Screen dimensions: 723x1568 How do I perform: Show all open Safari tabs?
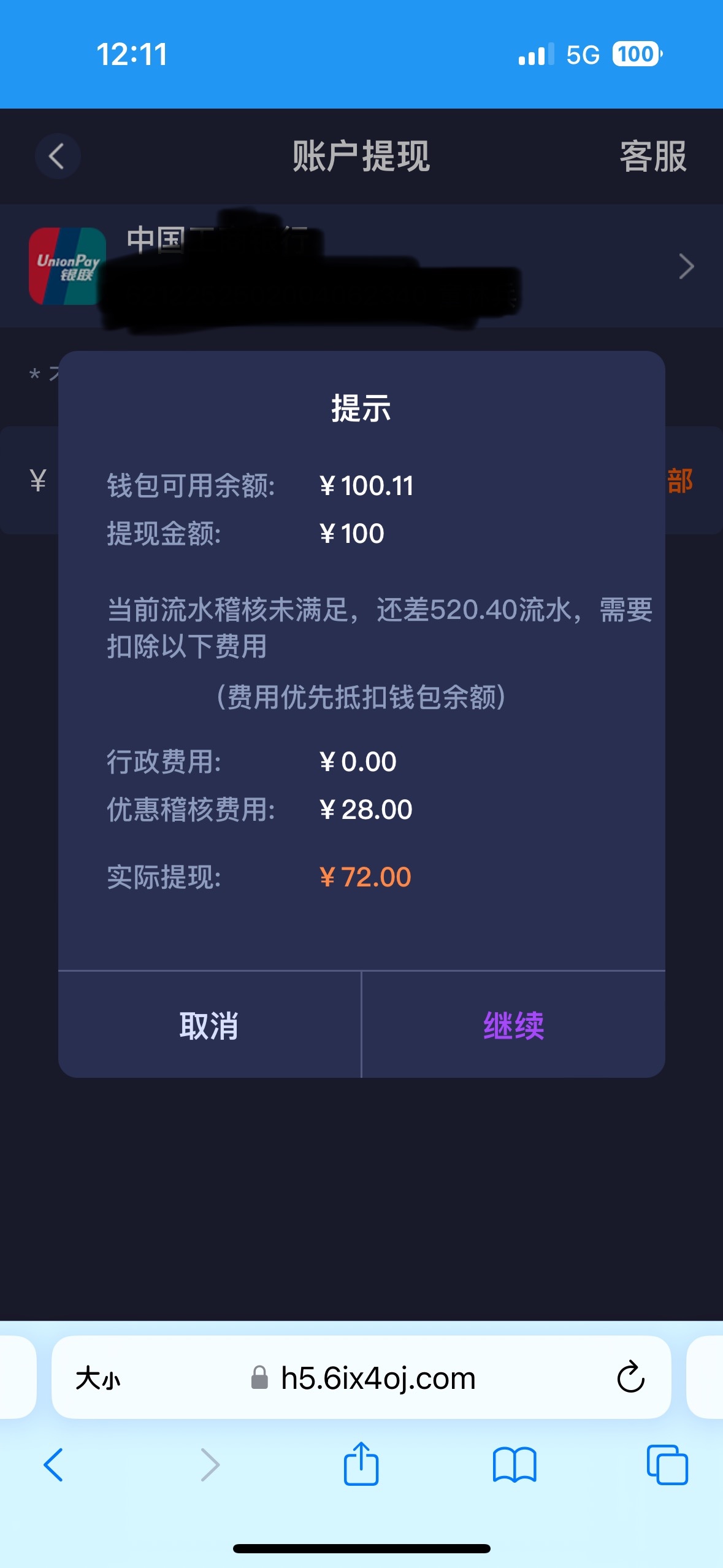point(667,1464)
